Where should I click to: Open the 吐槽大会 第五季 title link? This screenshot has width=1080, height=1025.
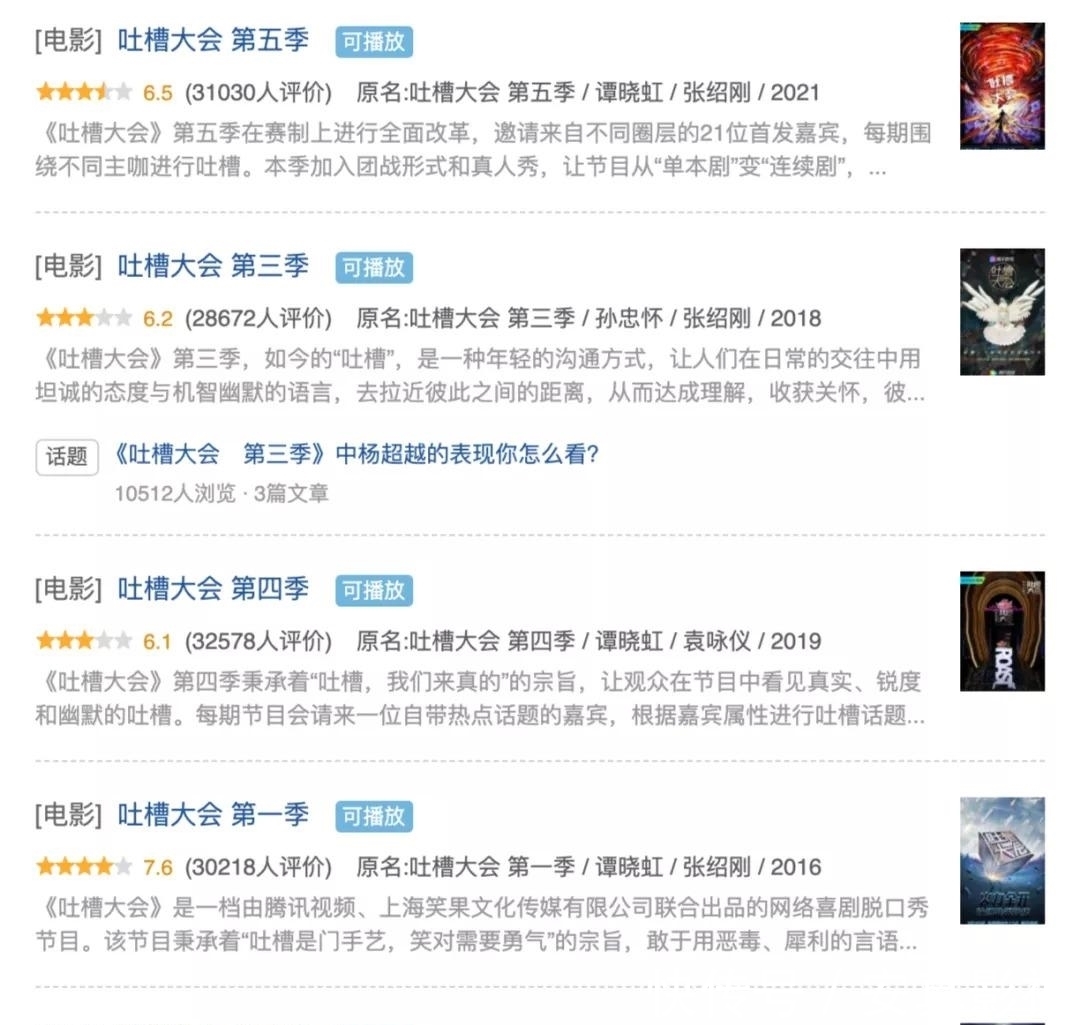coord(213,41)
